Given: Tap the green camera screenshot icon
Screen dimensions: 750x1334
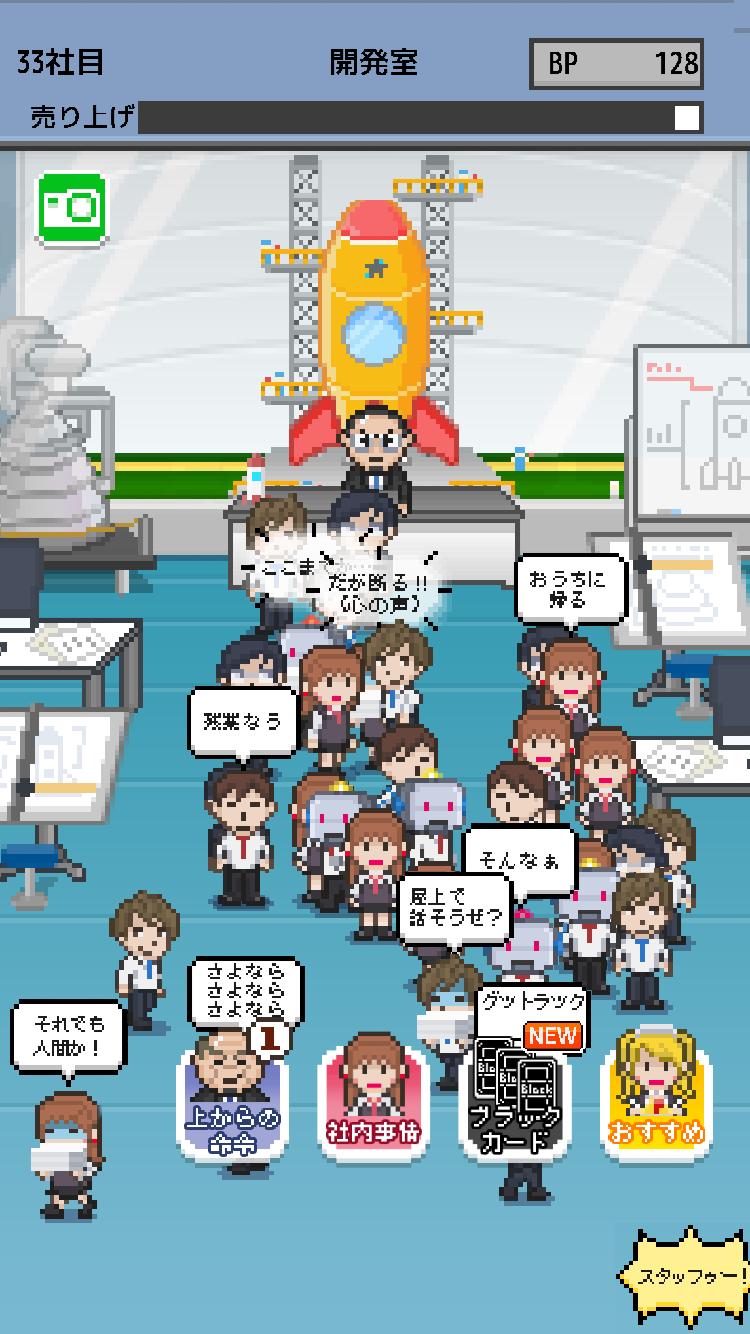Looking at the screenshot, I should tap(72, 207).
